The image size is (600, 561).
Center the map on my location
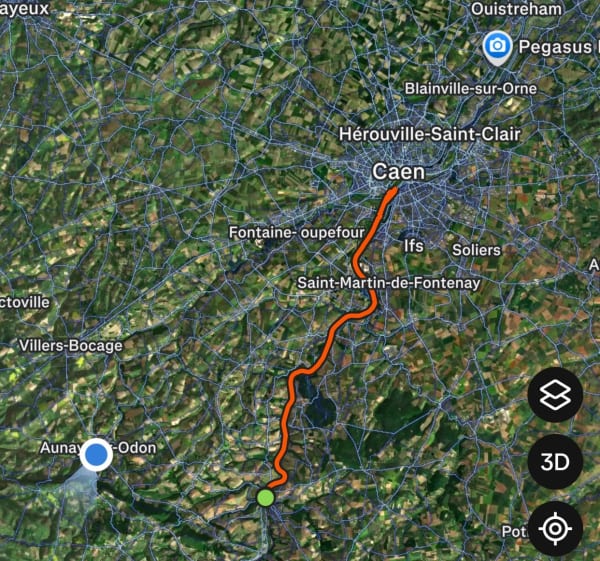pos(555,527)
